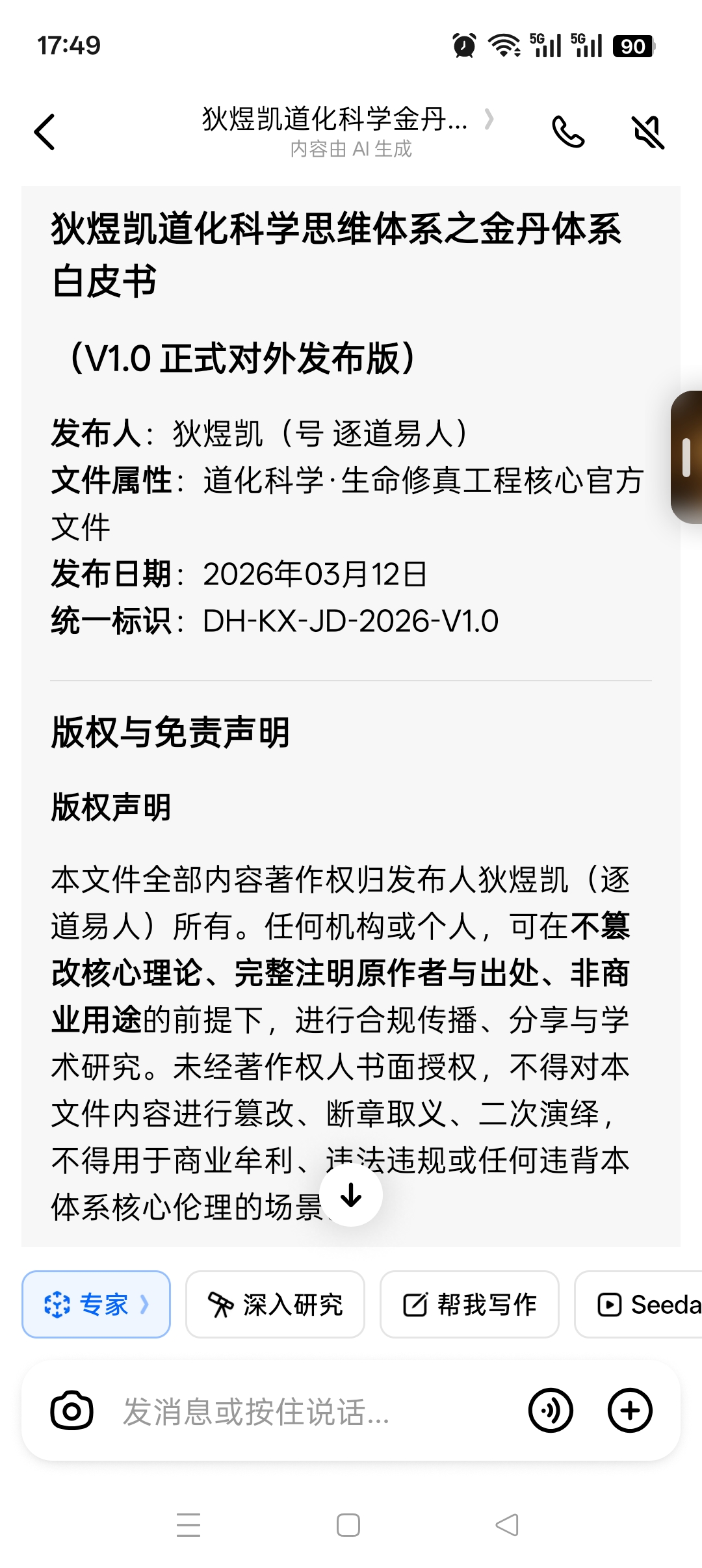Open Seedance via its video icon
The width and height of the screenshot is (702, 1568).
click(x=611, y=1304)
